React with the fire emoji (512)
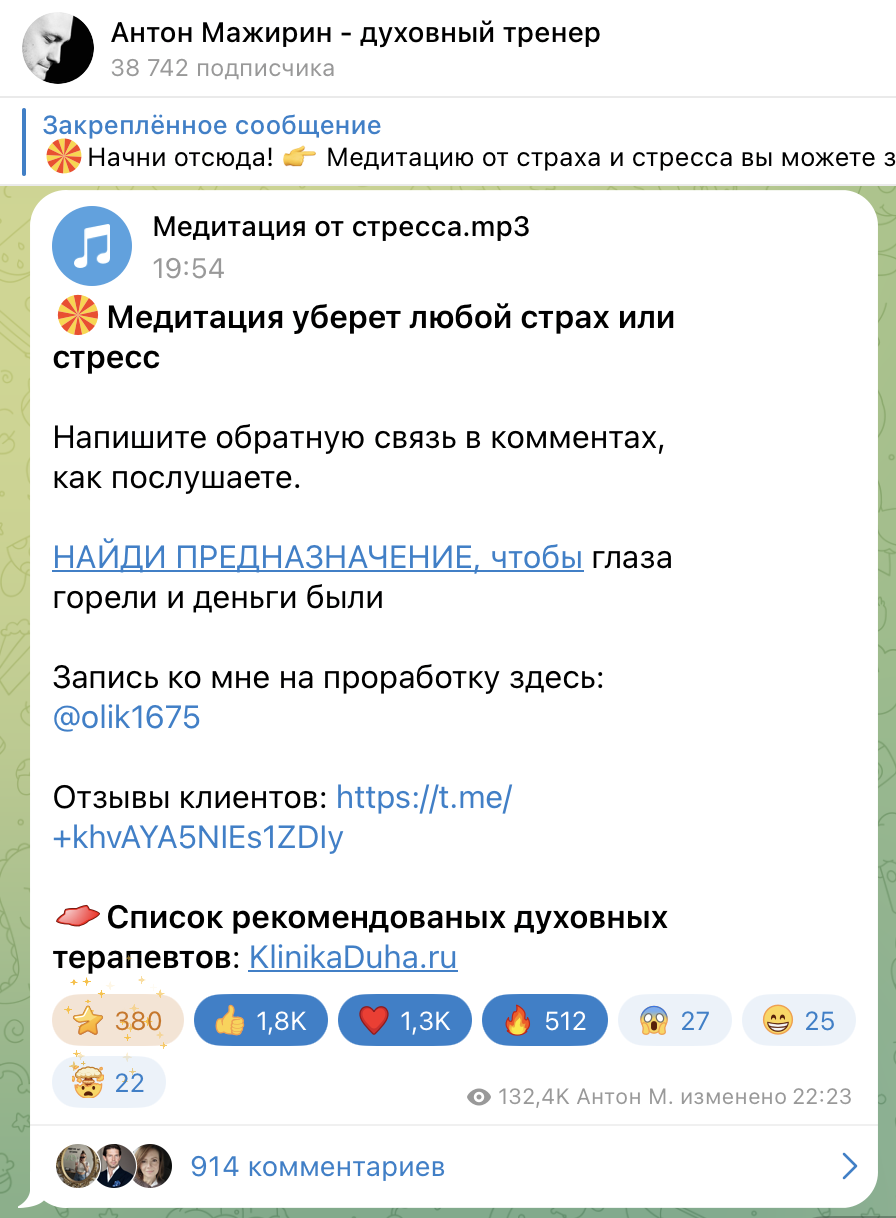Viewport: 896px width, 1218px height. [x=545, y=1021]
